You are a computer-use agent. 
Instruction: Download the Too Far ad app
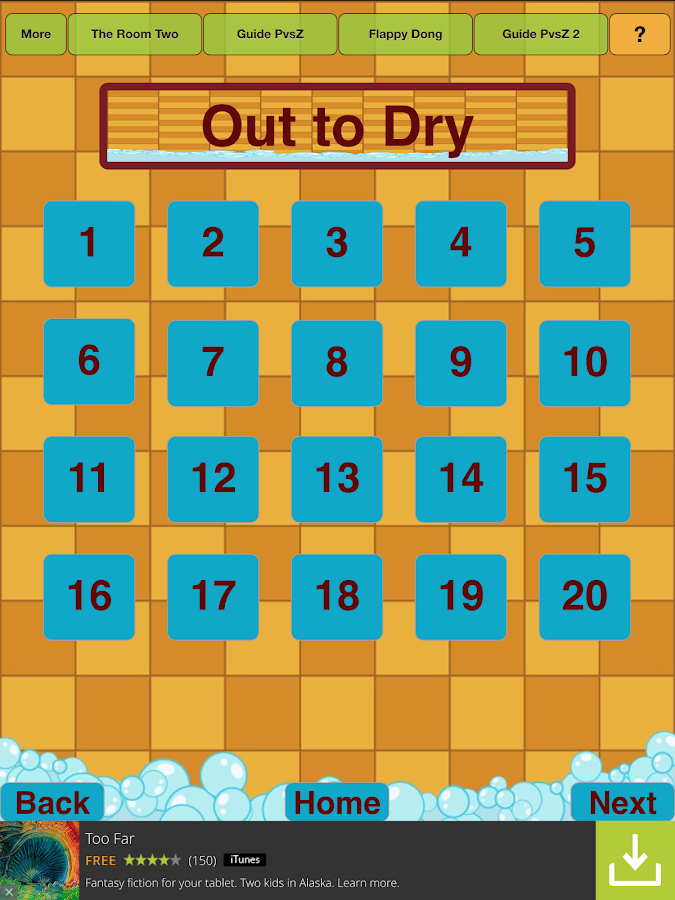click(x=635, y=860)
